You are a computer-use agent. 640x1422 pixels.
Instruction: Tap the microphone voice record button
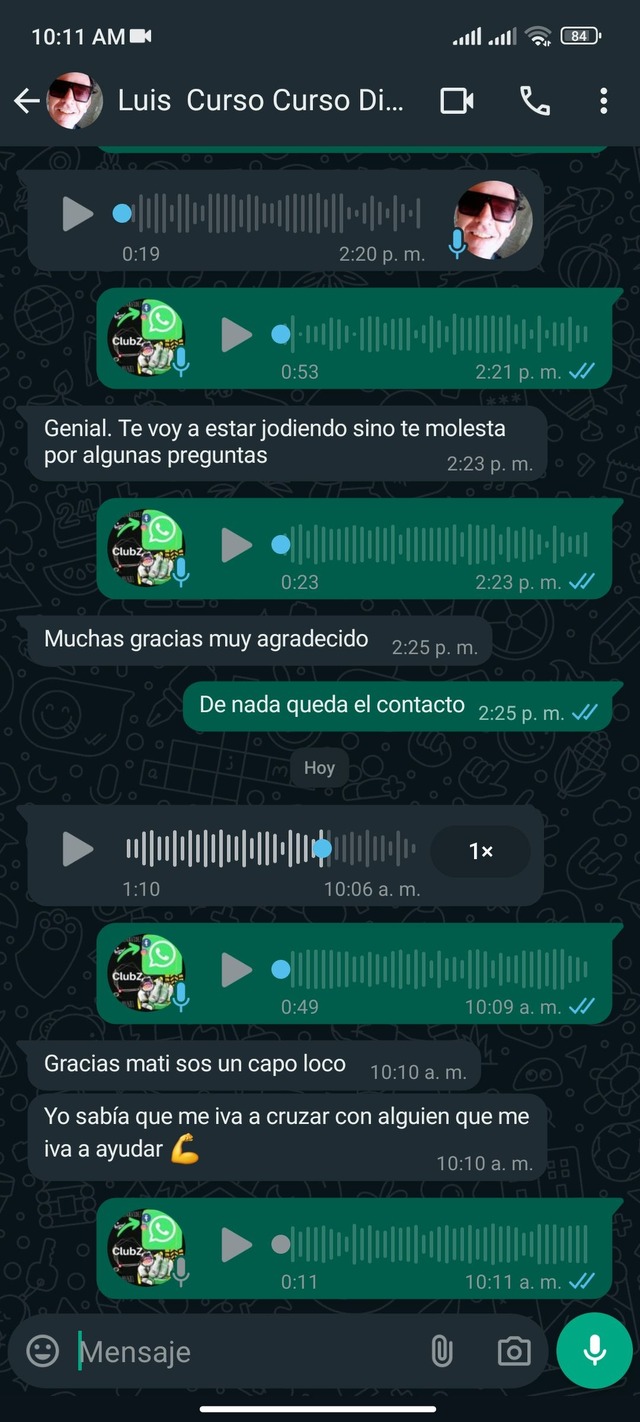point(594,1351)
